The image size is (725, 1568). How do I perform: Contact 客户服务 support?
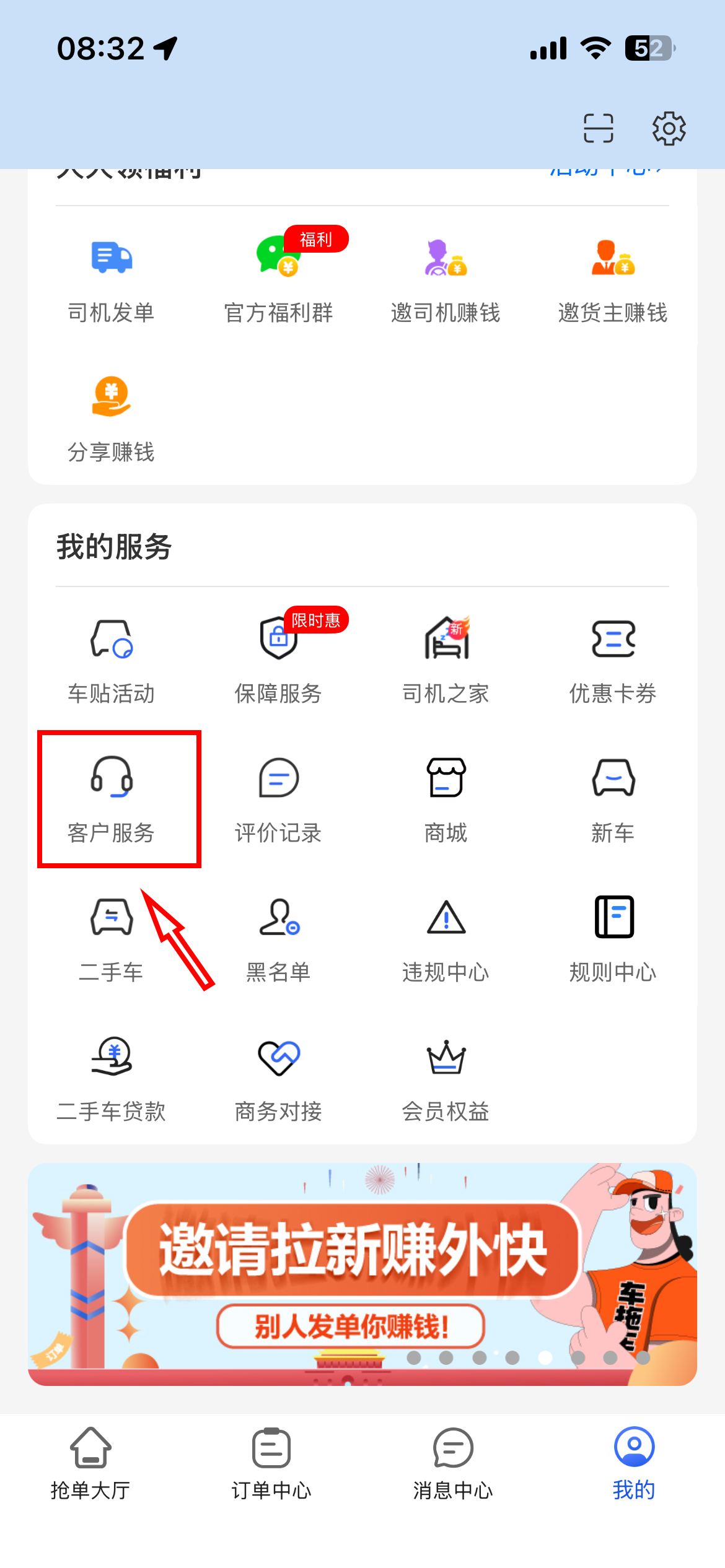(x=112, y=799)
